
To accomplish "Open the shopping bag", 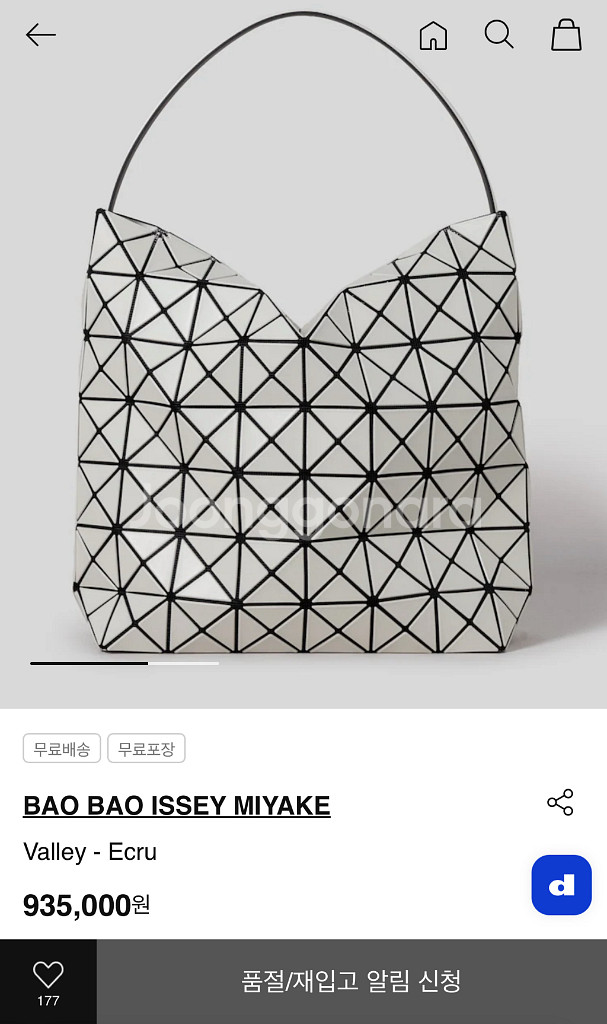I will [566, 35].
